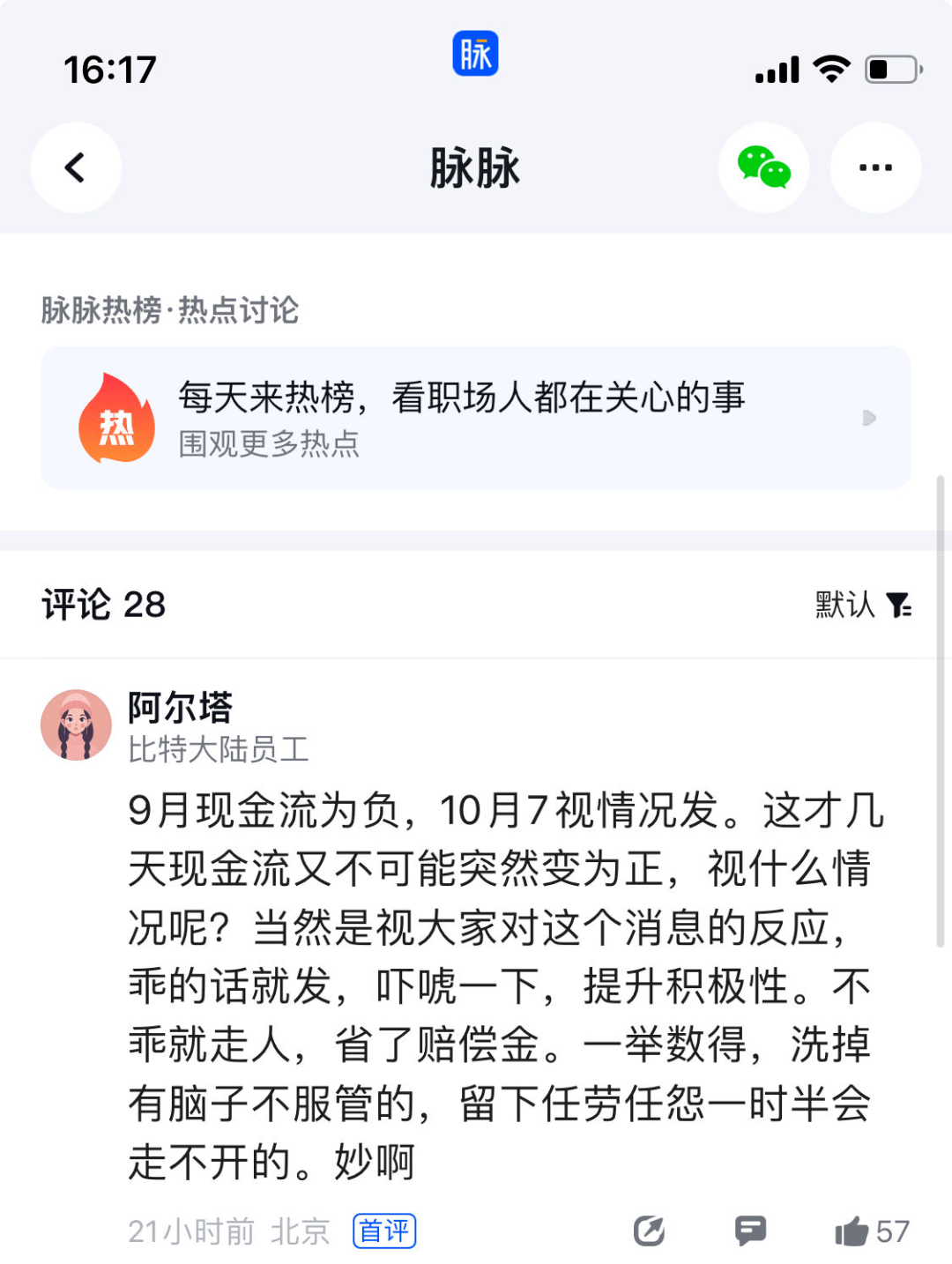View 阿尔塔's profile avatar
The height and width of the screenshot is (1264, 952).
(x=77, y=725)
